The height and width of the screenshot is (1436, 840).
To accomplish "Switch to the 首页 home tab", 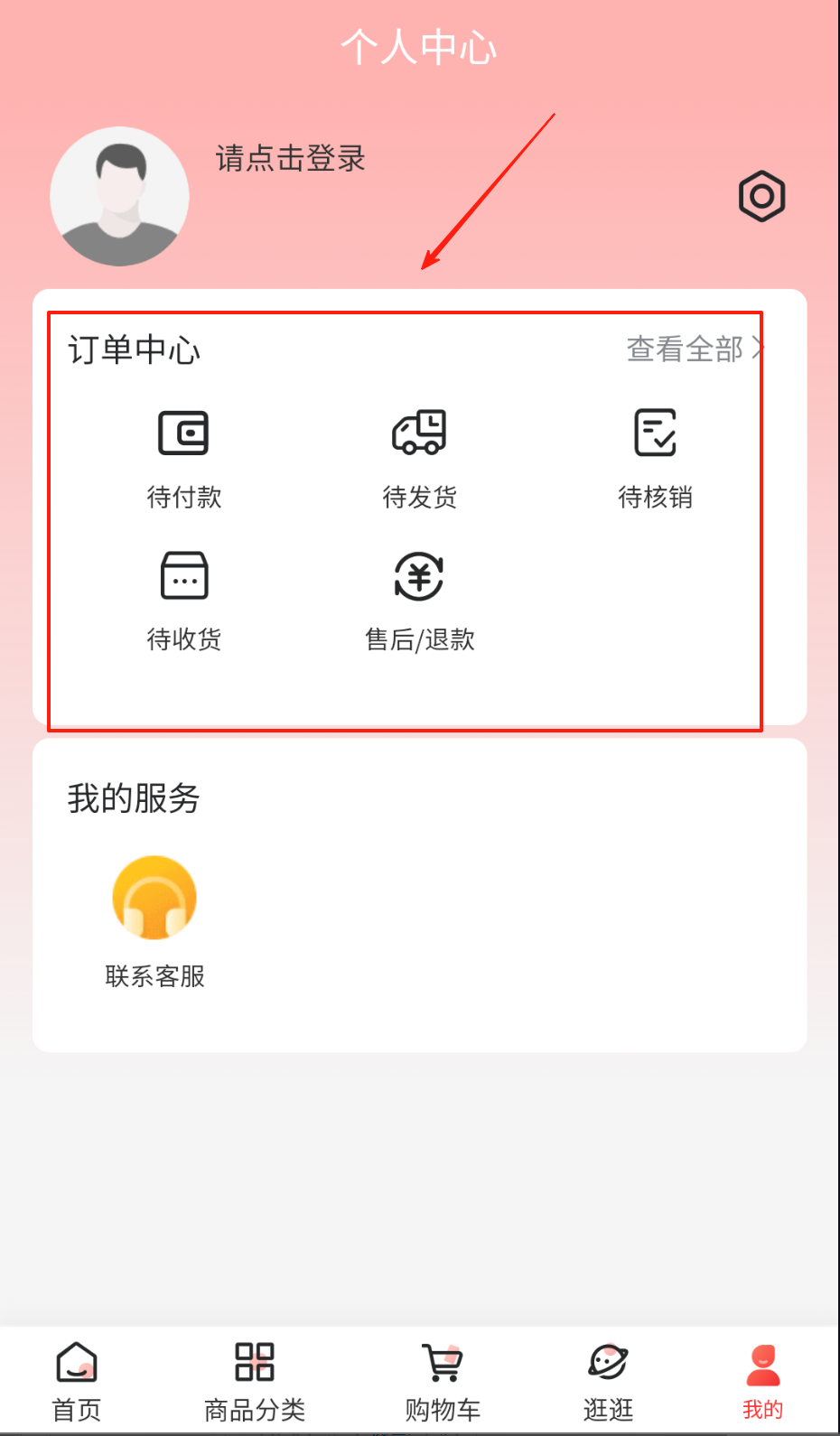I will (77, 1382).
